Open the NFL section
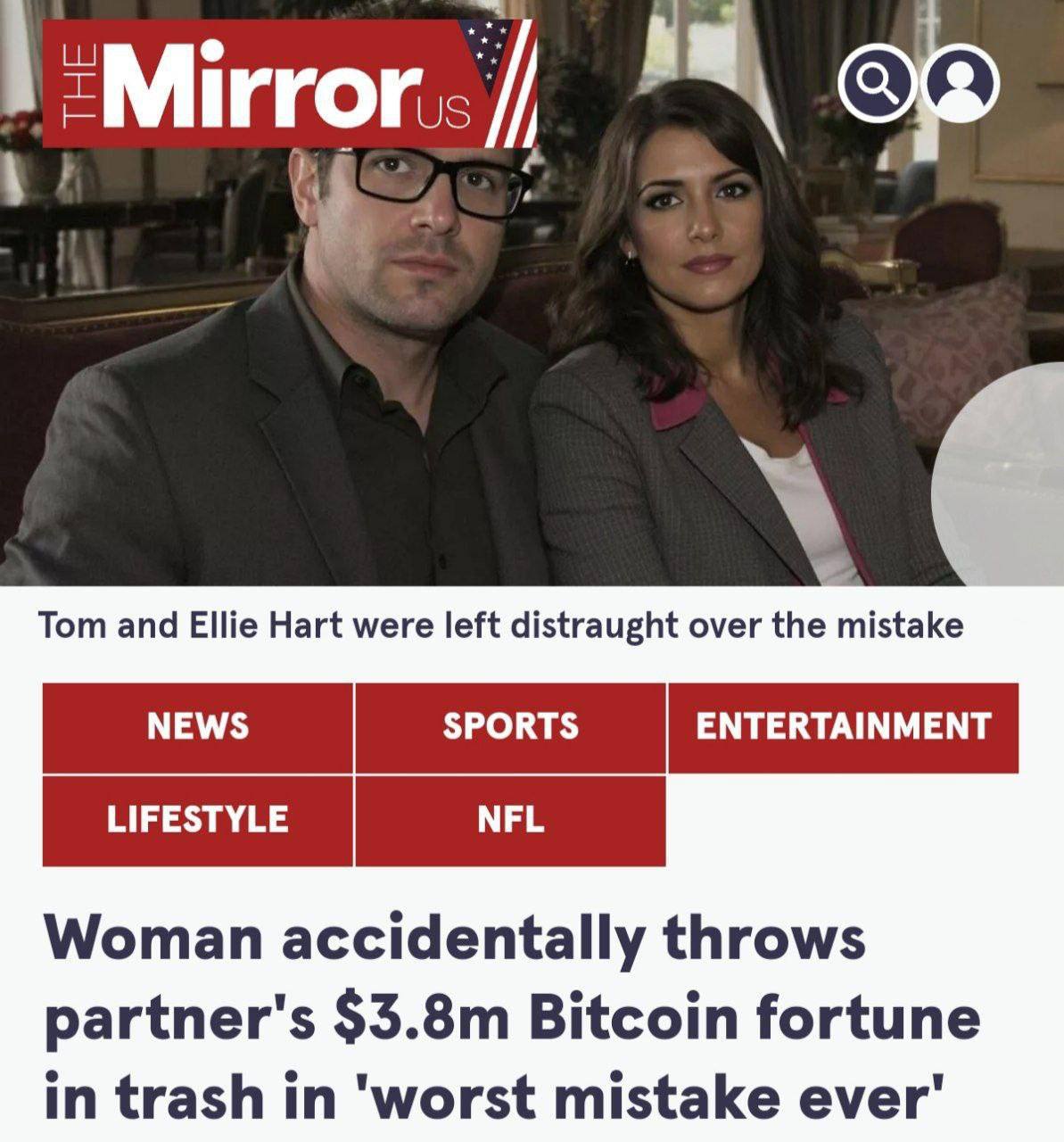This screenshot has width=1064, height=1142. (510, 820)
